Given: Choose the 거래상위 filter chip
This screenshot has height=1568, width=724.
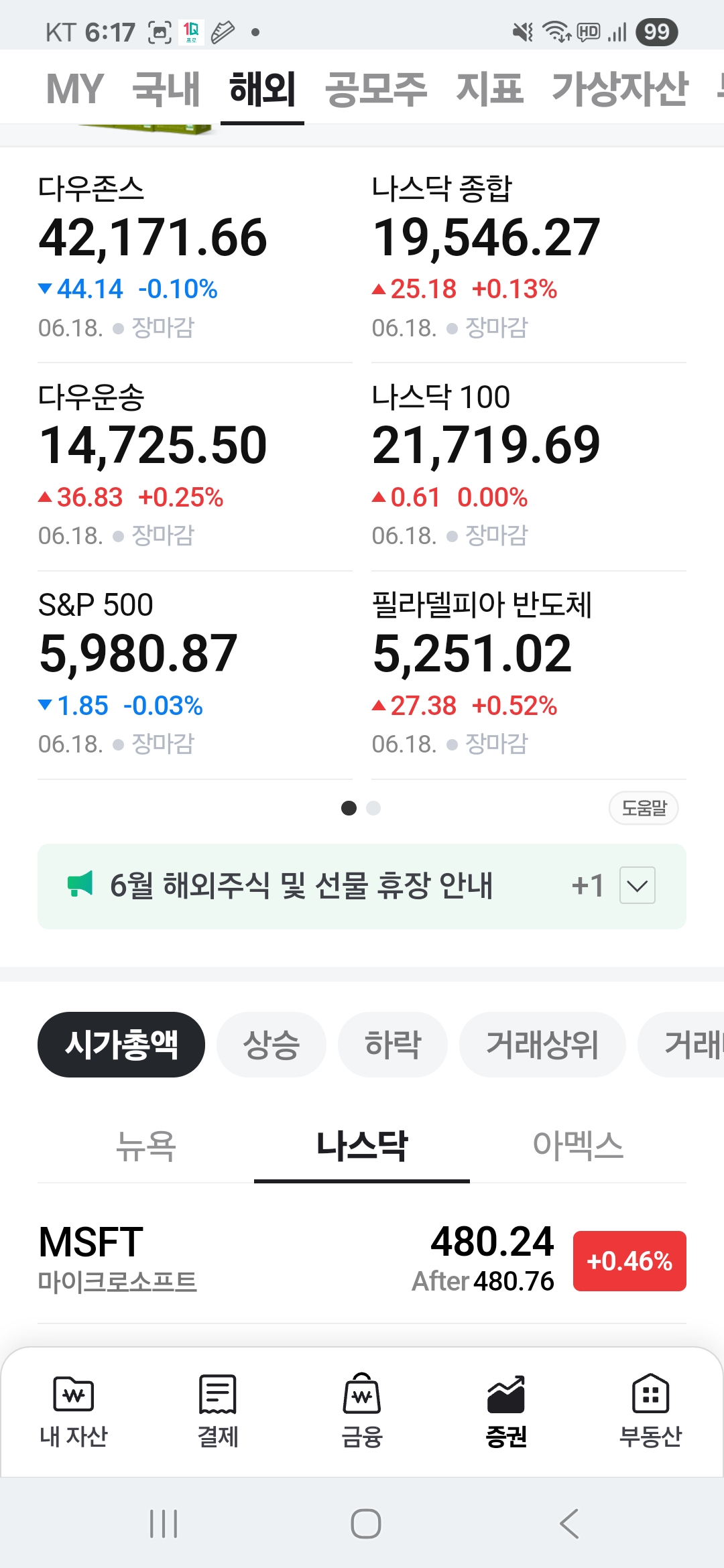Looking at the screenshot, I should pyautogui.click(x=542, y=1045).
